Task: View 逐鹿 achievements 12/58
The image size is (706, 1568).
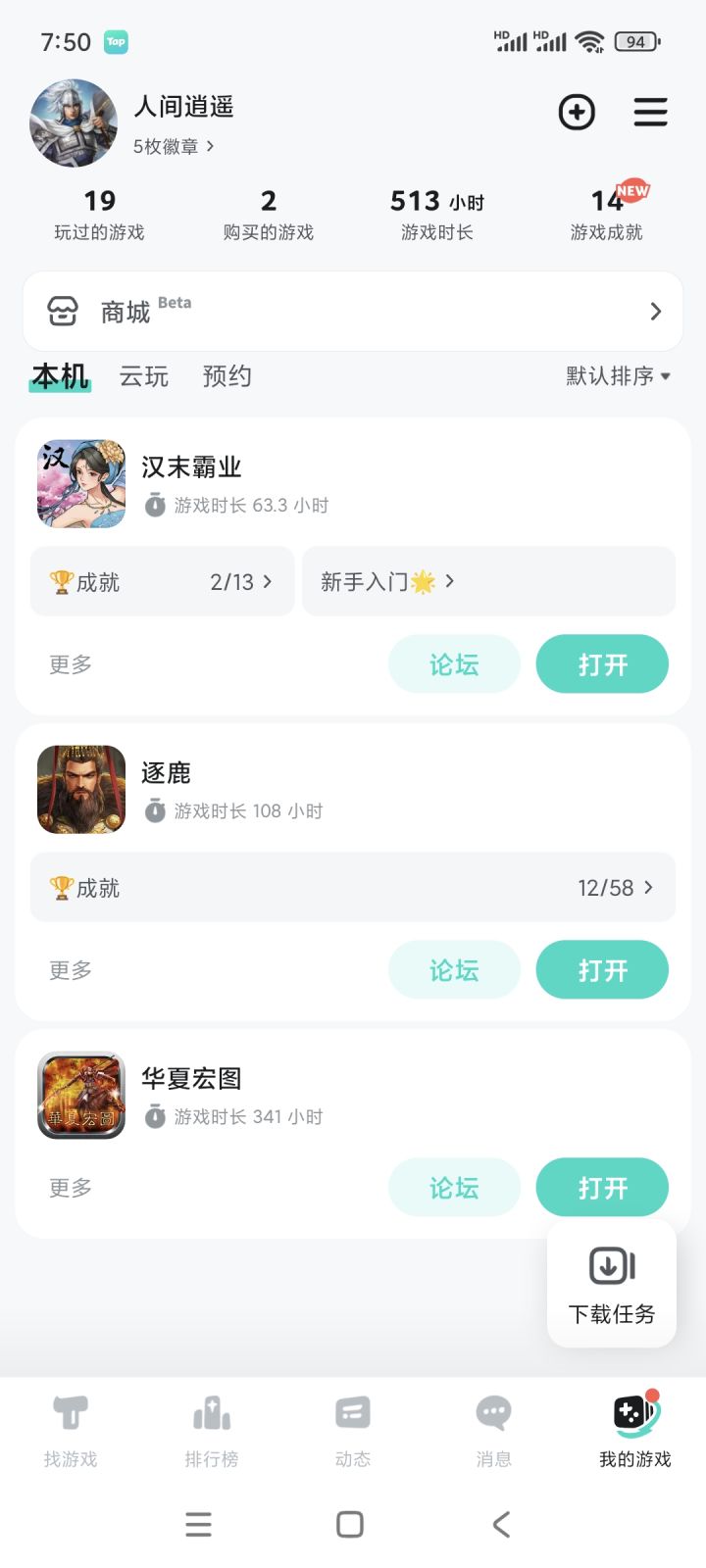Action: coord(353,888)
